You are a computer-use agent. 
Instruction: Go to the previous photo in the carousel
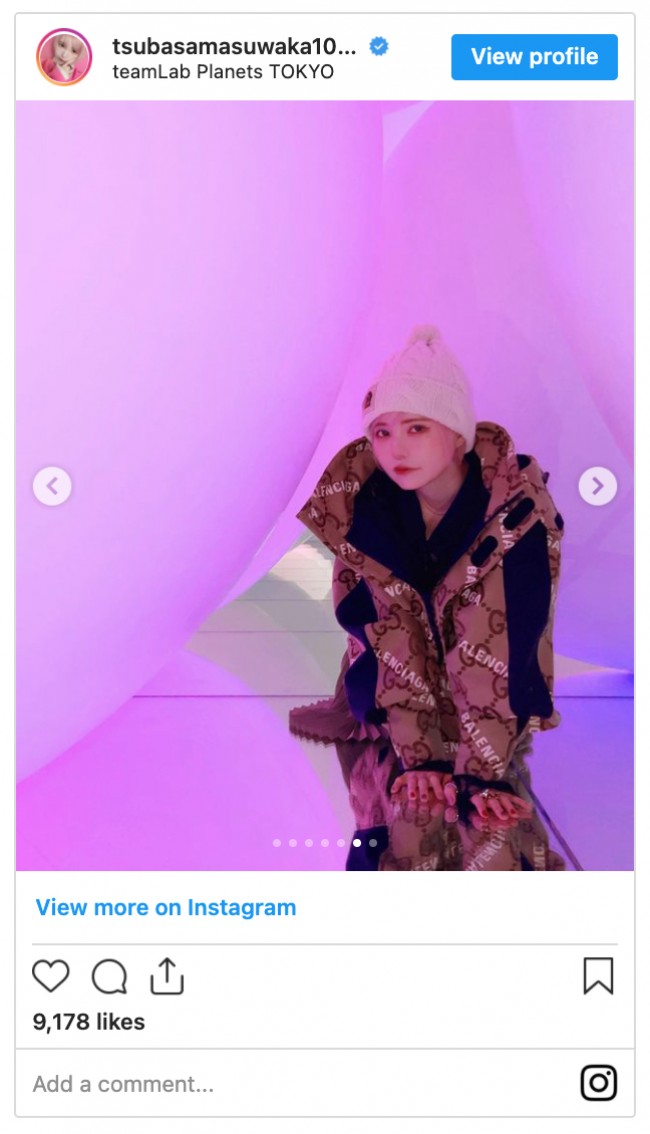tap(52, 487)
